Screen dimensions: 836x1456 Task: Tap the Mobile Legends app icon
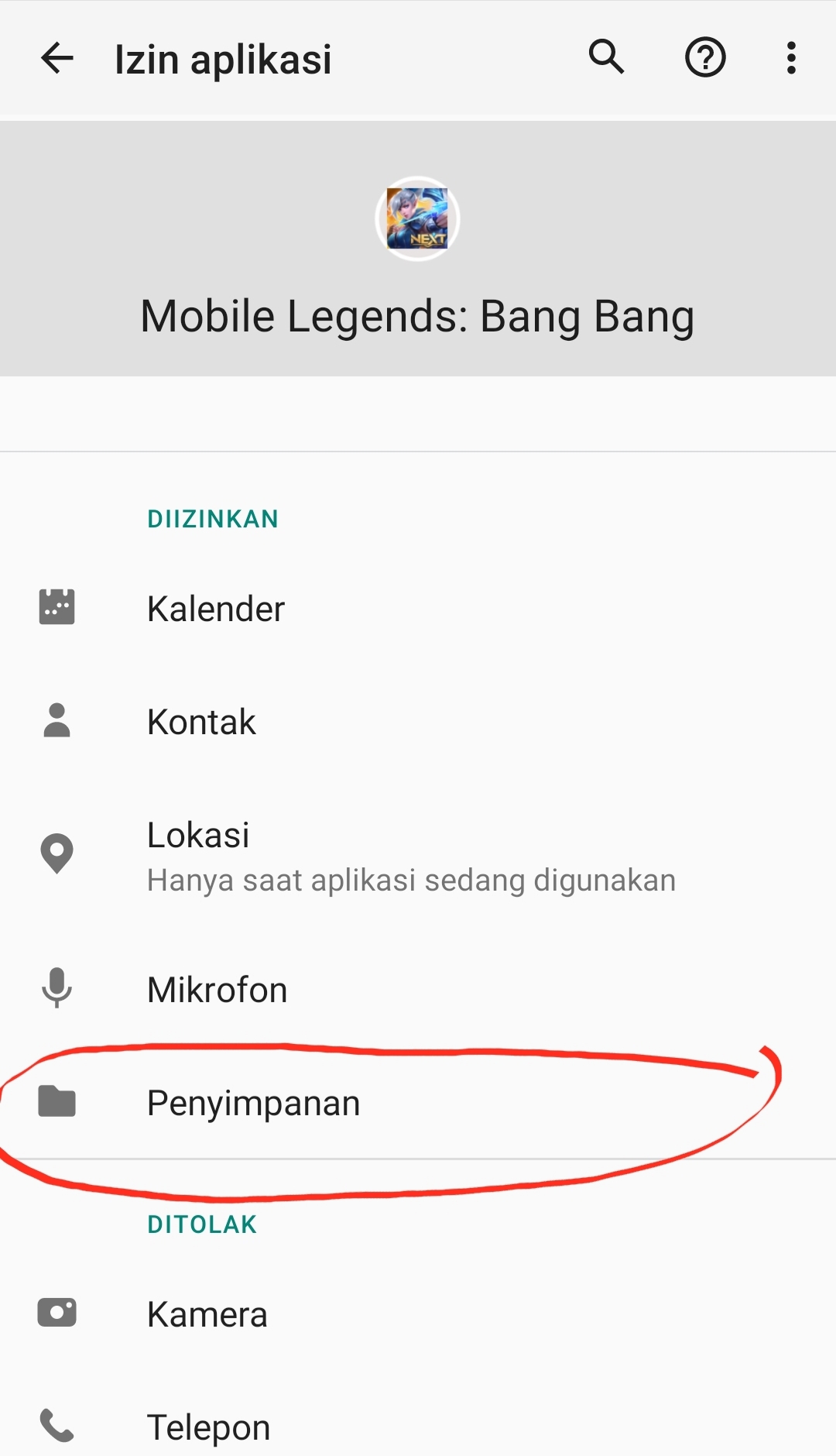pos(417,219)
